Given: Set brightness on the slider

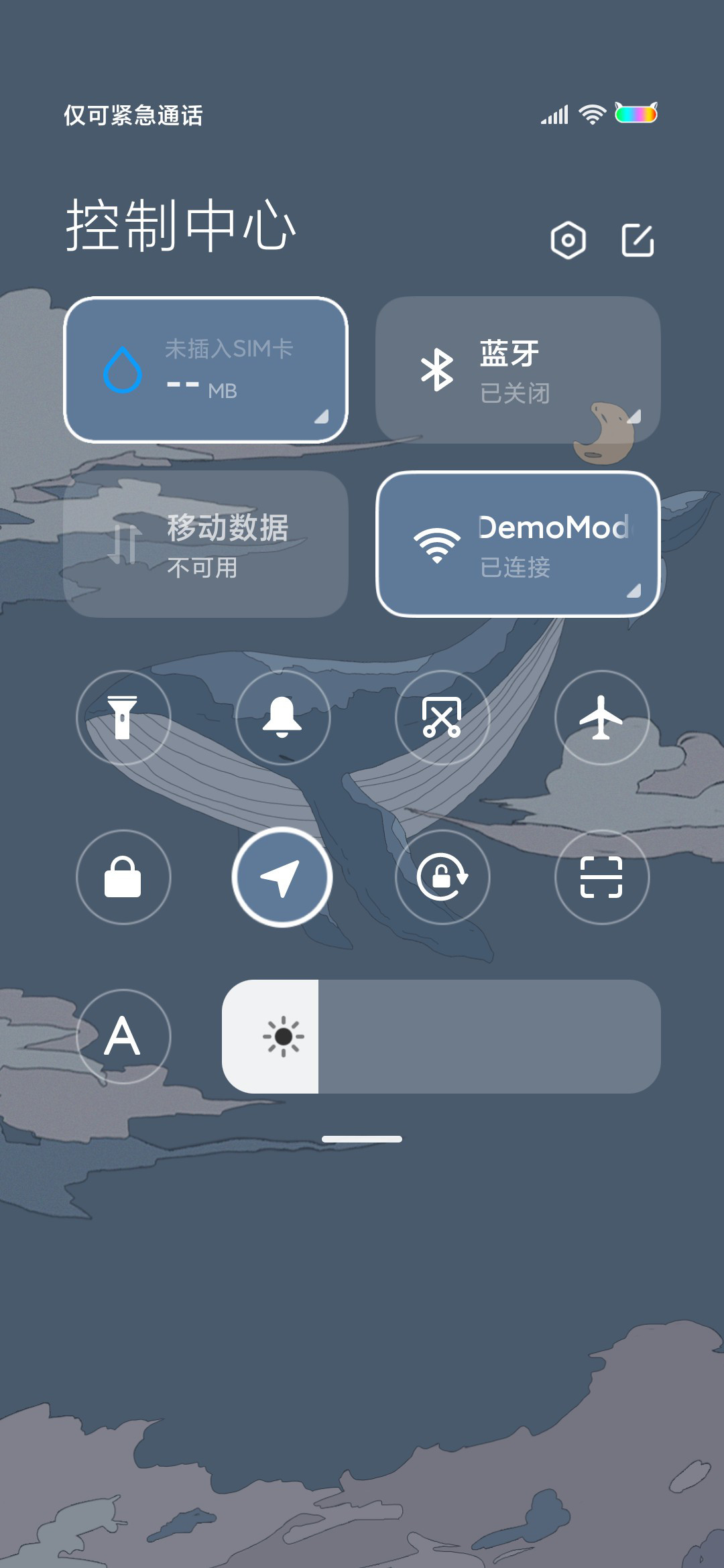Looking at the screenshot, I should (441, 1037).
